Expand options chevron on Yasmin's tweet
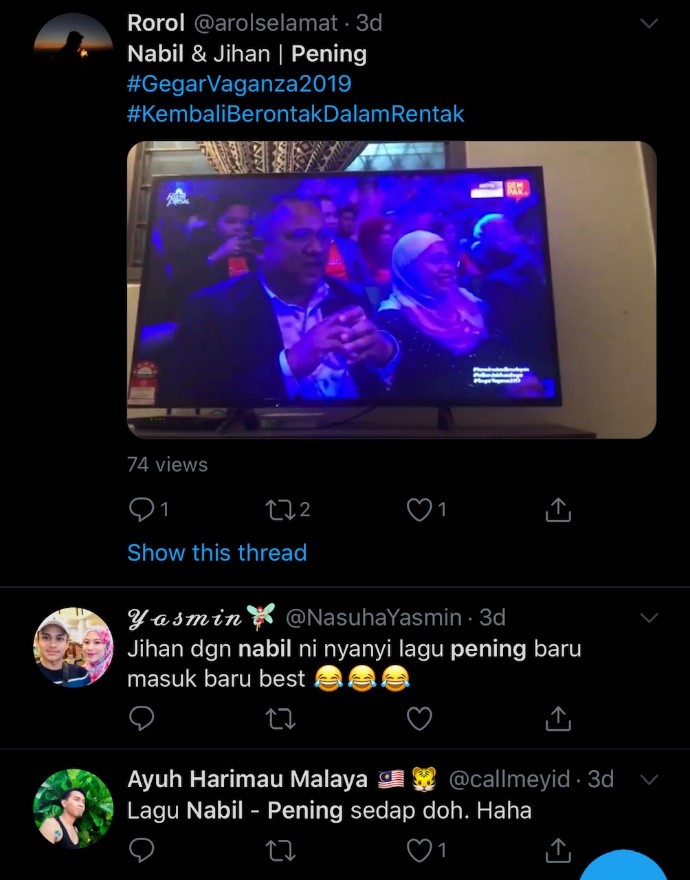The image size is (690, 880). tap(649, 618)
